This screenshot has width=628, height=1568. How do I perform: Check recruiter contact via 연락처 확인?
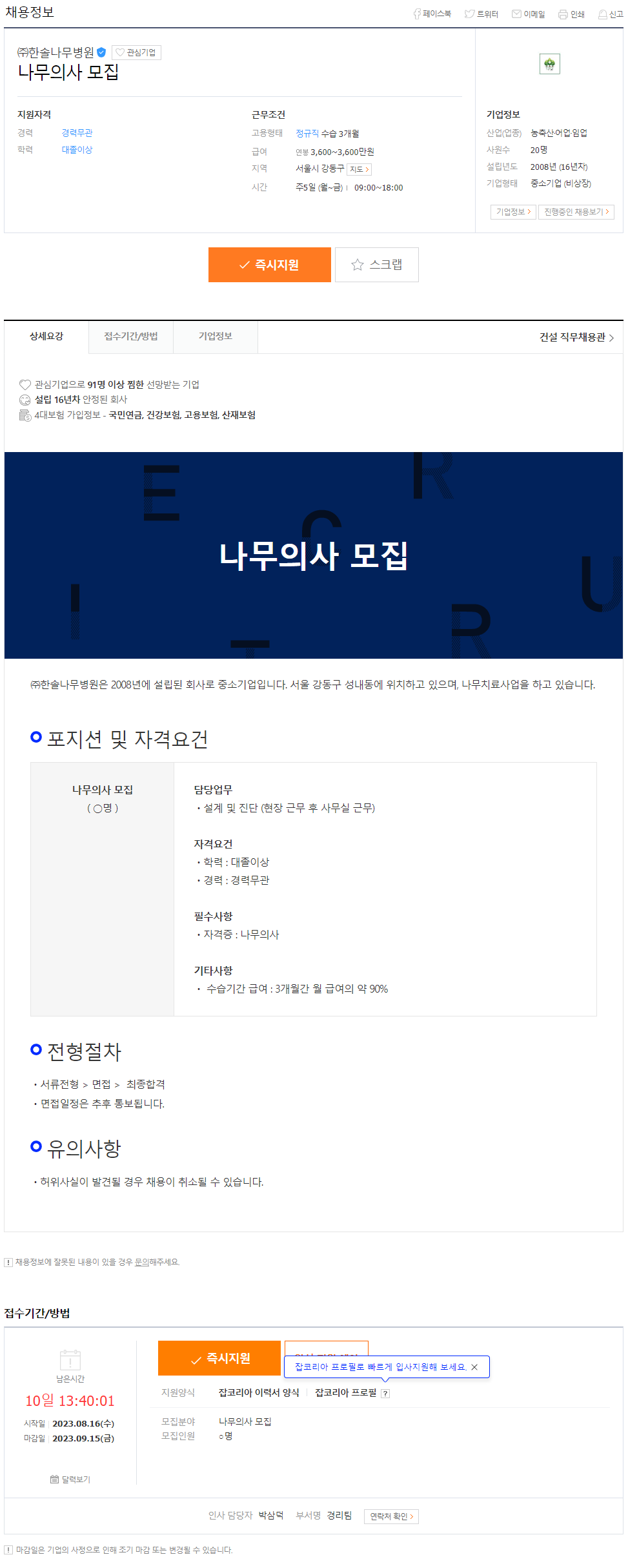click(391, 1516)
